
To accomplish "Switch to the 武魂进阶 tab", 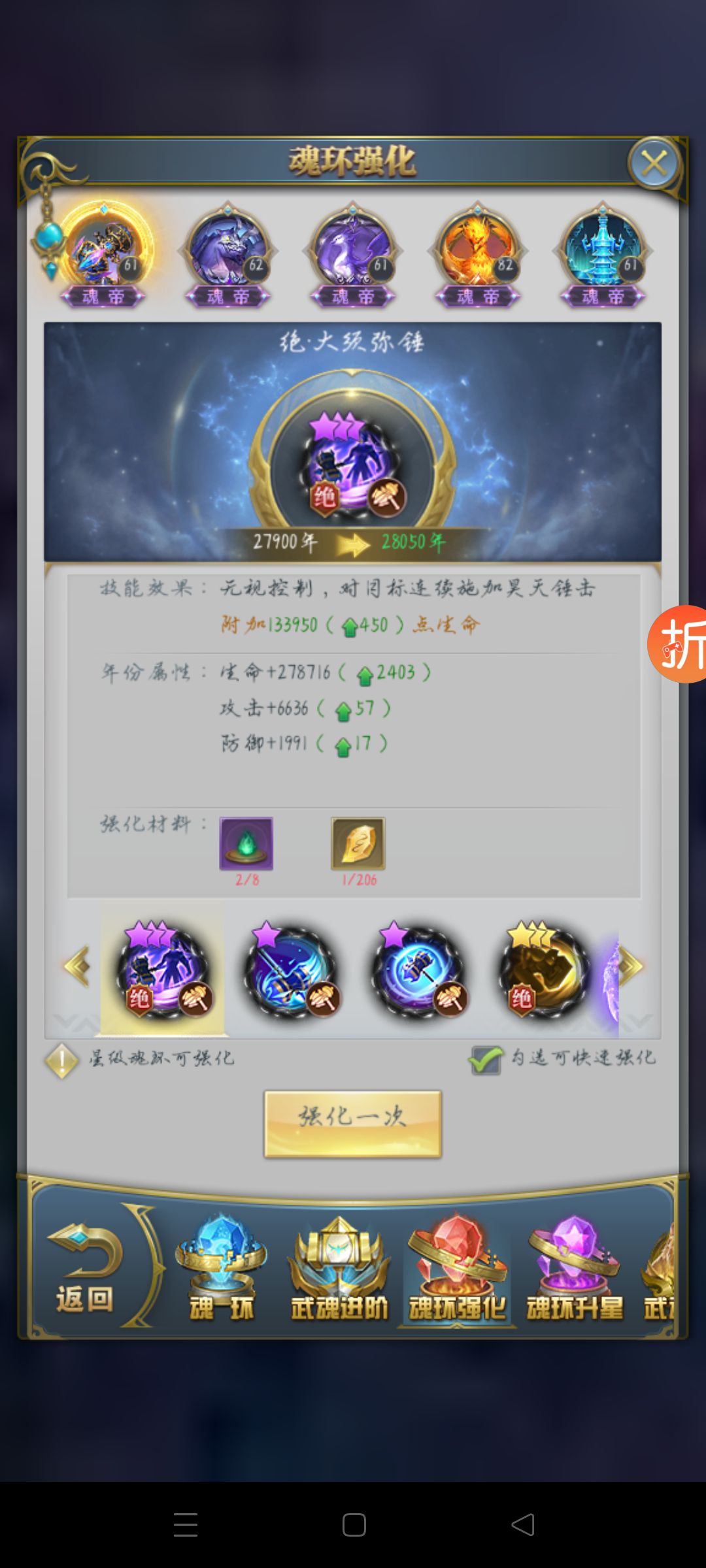I will coord(339,1267).
